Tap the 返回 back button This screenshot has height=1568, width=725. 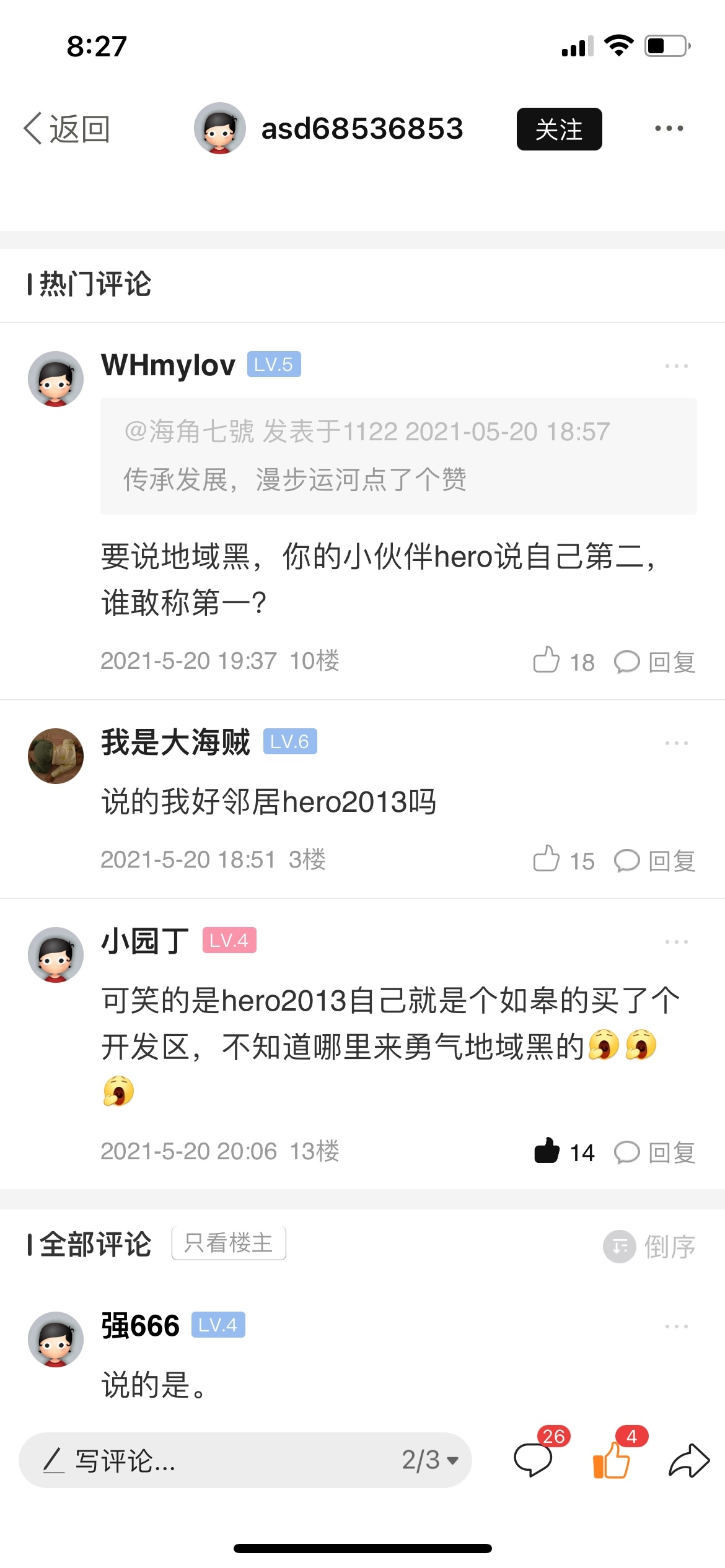(67, 129)
